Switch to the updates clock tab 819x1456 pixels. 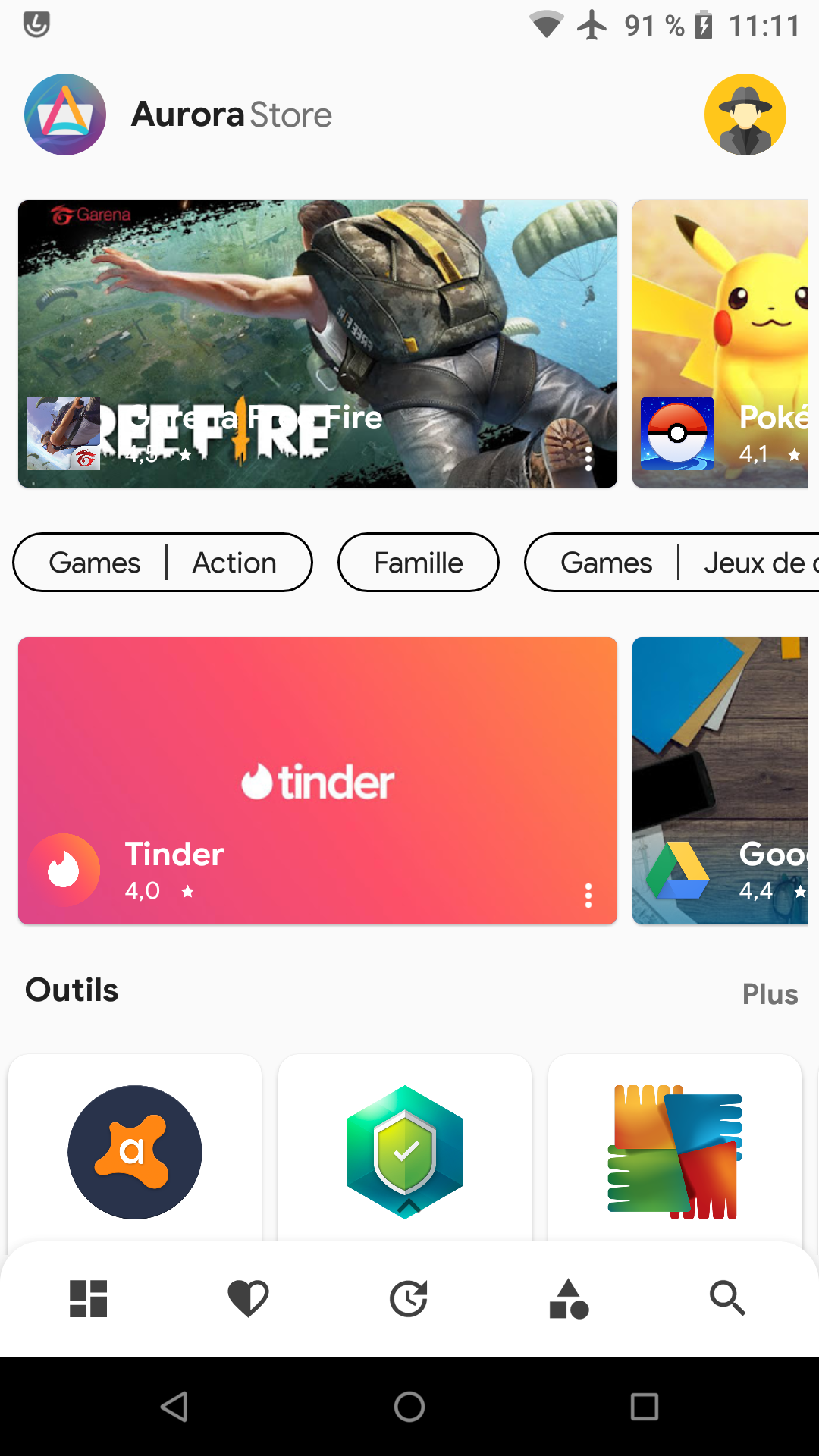409,1298
